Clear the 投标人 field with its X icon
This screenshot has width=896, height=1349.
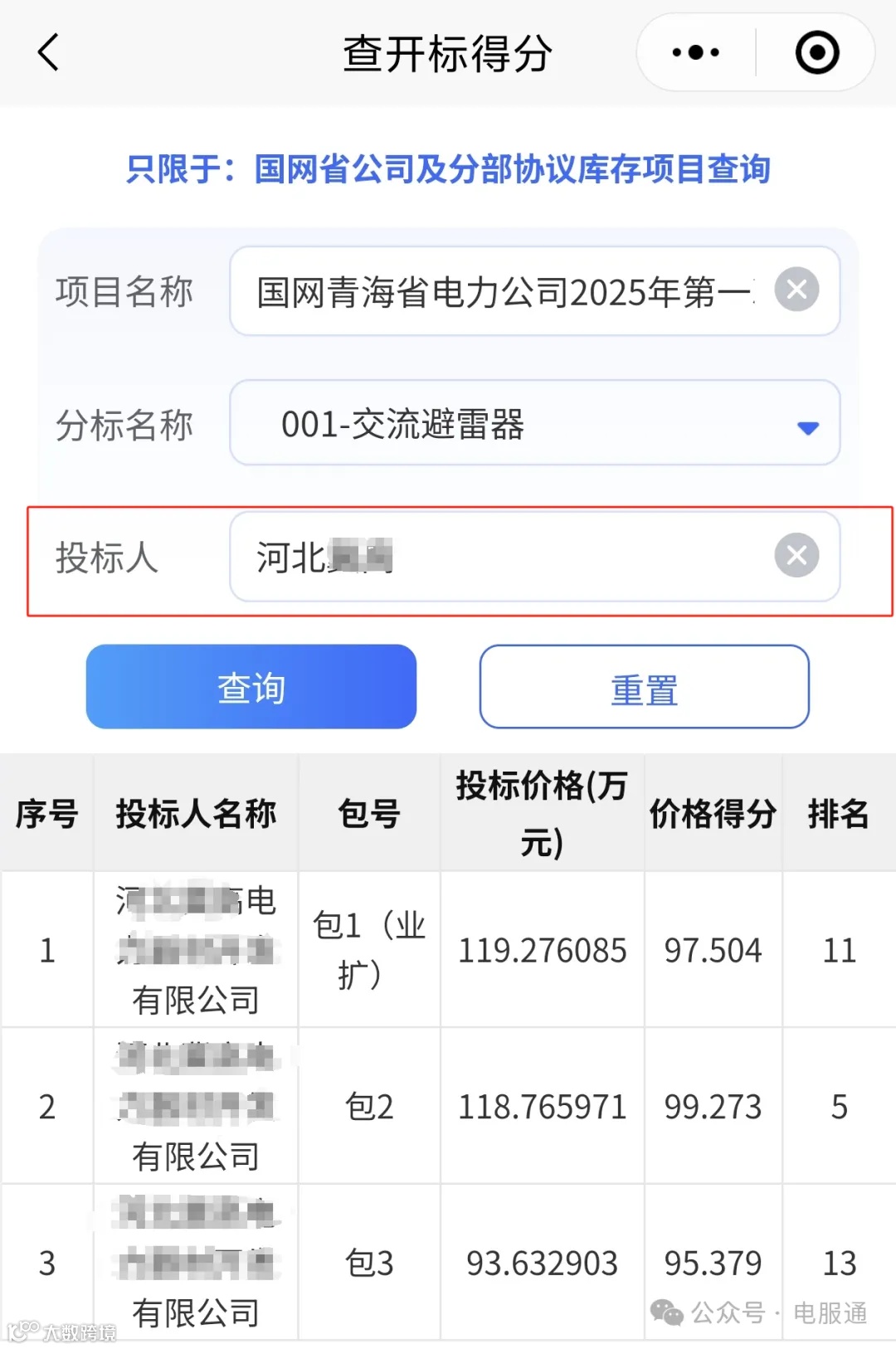796,555
